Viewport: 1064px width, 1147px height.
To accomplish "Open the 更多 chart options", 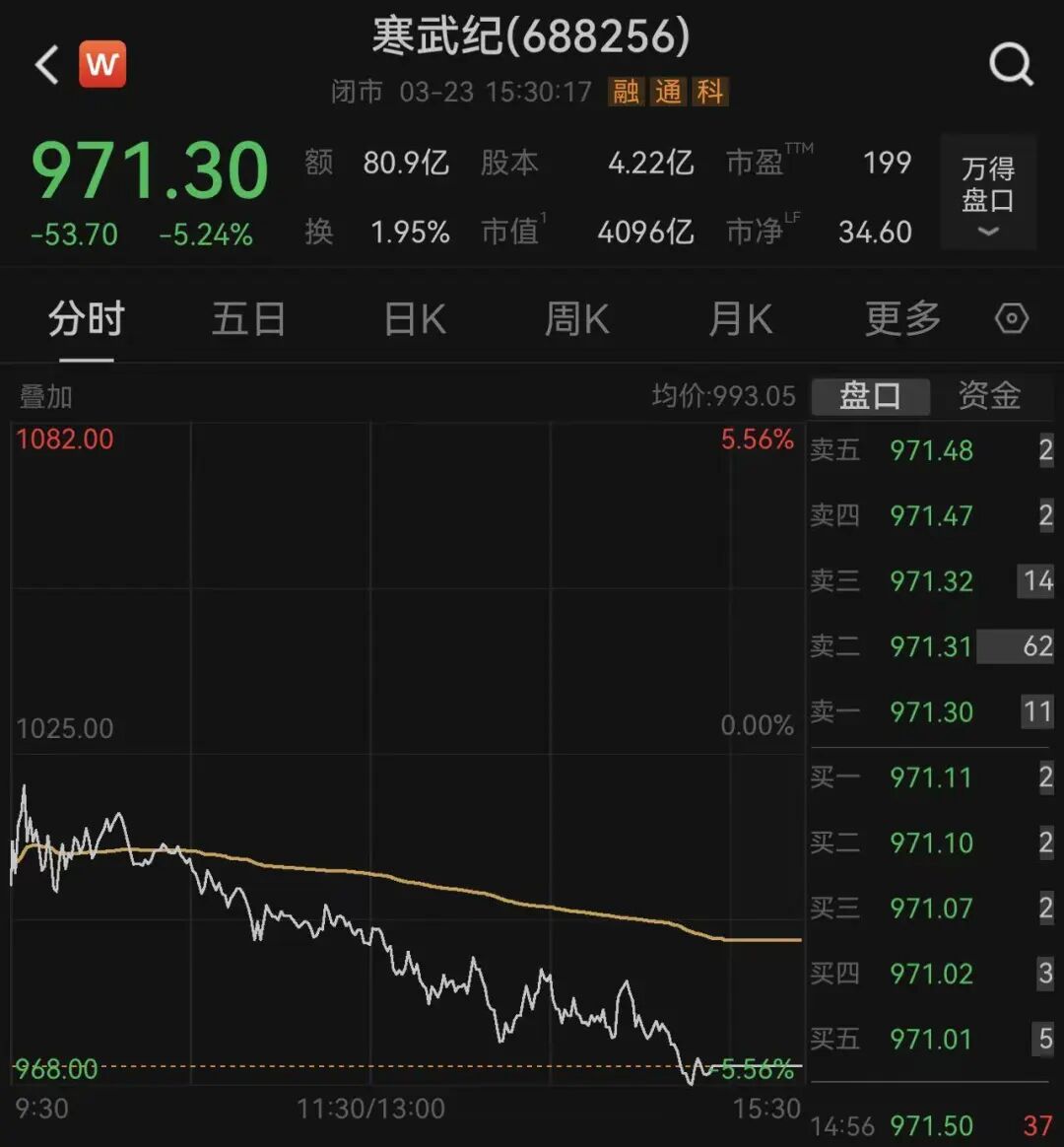I will [x=902, y=320].
